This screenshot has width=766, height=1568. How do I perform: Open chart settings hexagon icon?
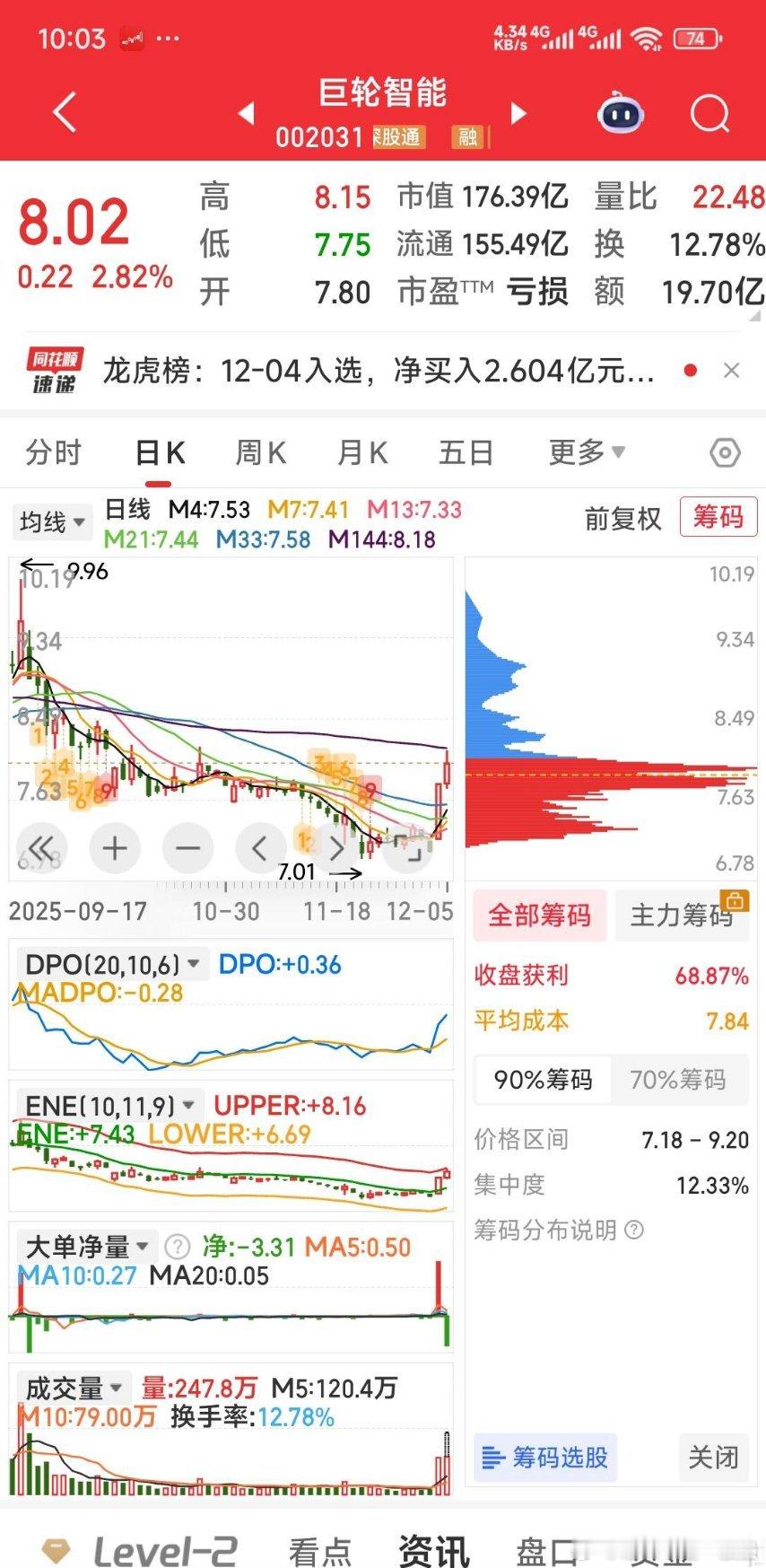click(x=725, y=452)
